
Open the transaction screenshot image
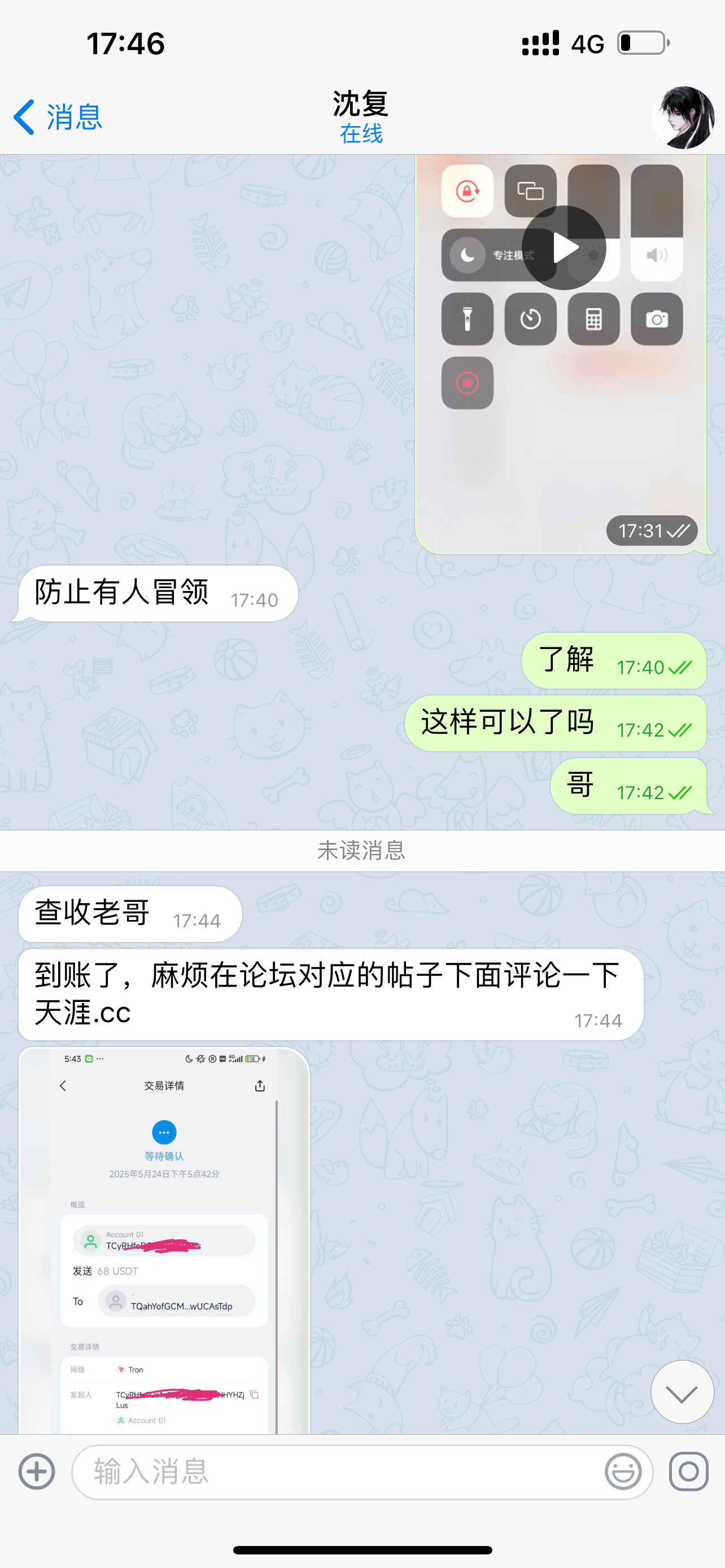pyautogui.click(x=164, y=1241)
